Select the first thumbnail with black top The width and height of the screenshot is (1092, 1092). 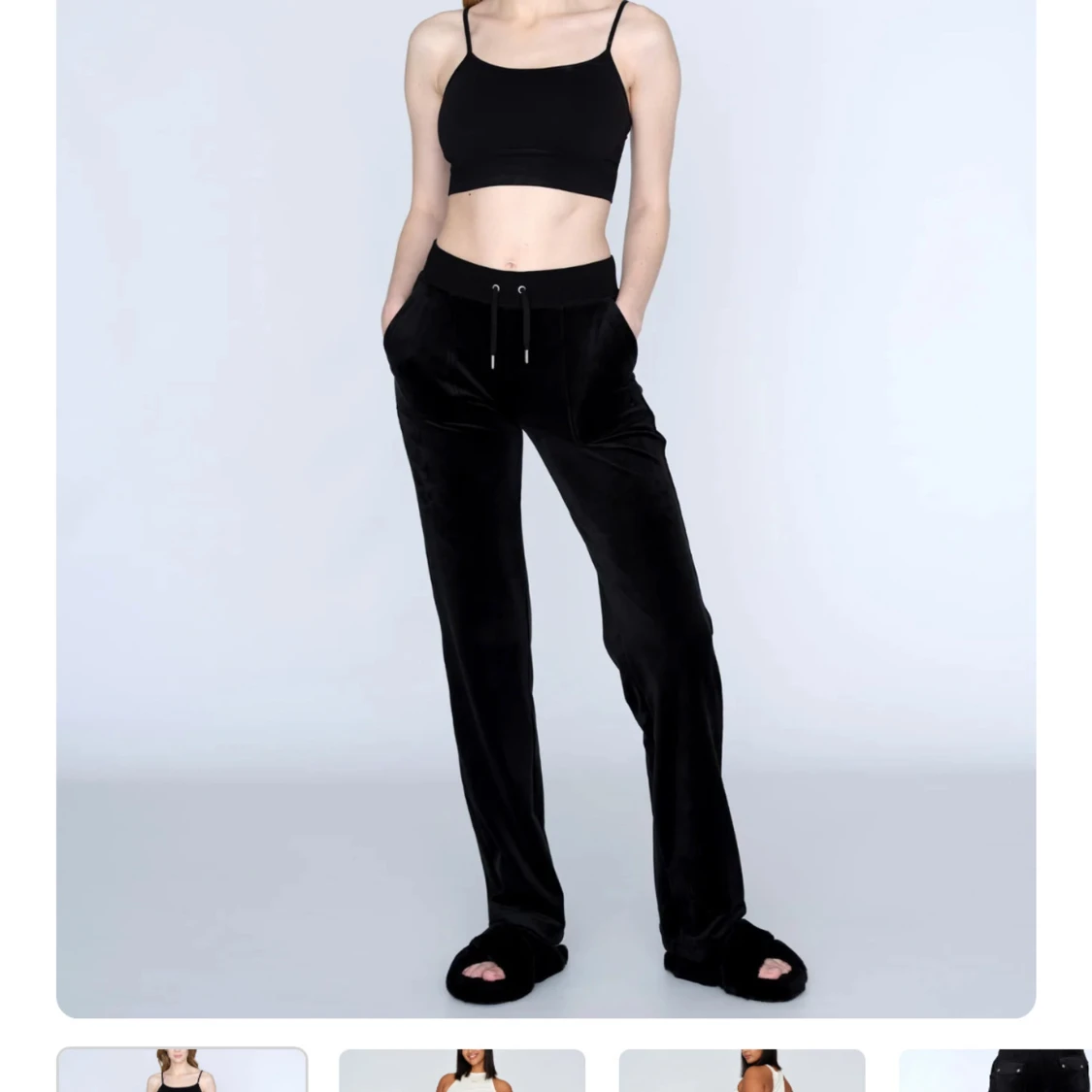pyautogui.click(x=182, y=1070)
